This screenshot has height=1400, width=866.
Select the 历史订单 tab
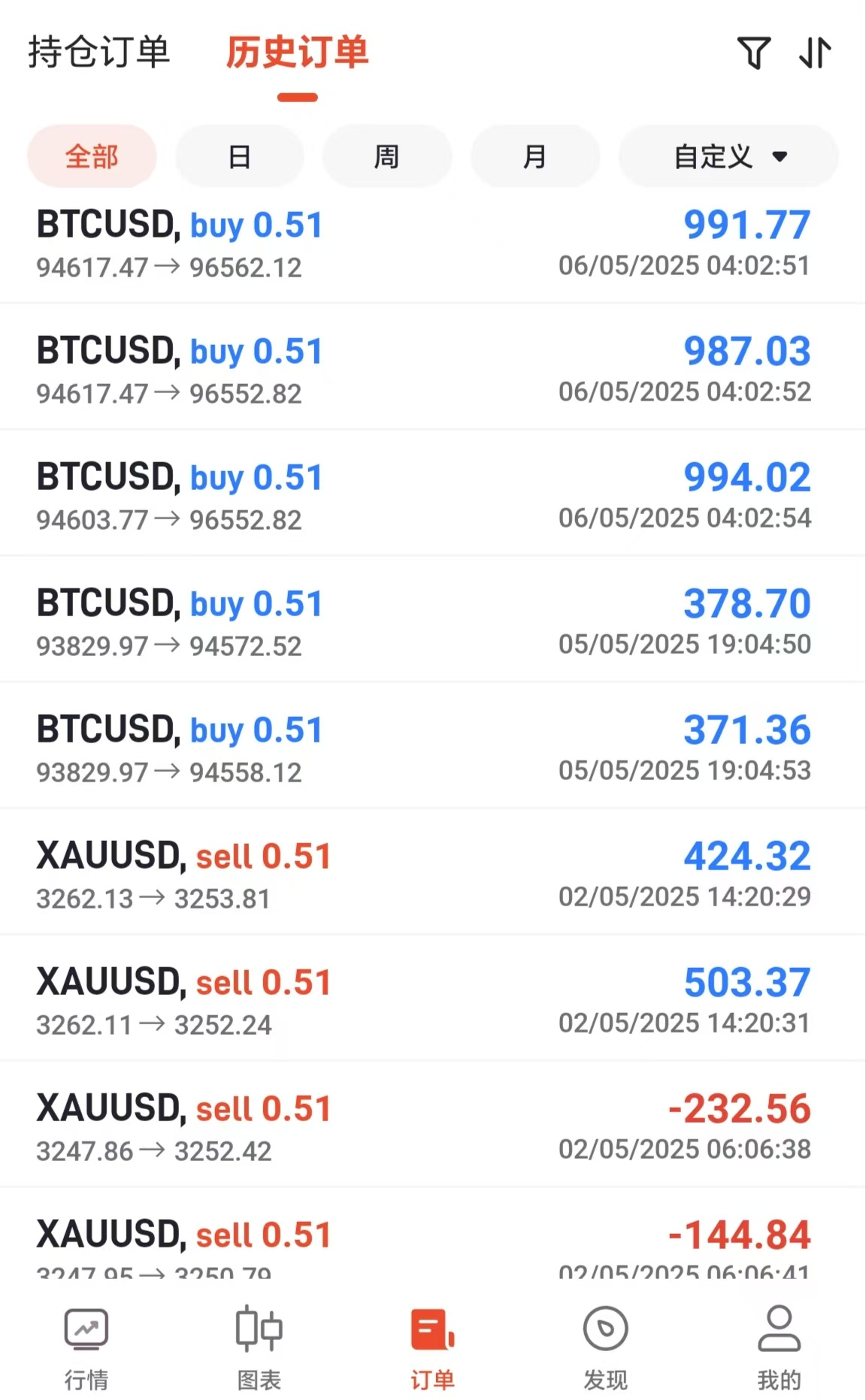point(298,53)
